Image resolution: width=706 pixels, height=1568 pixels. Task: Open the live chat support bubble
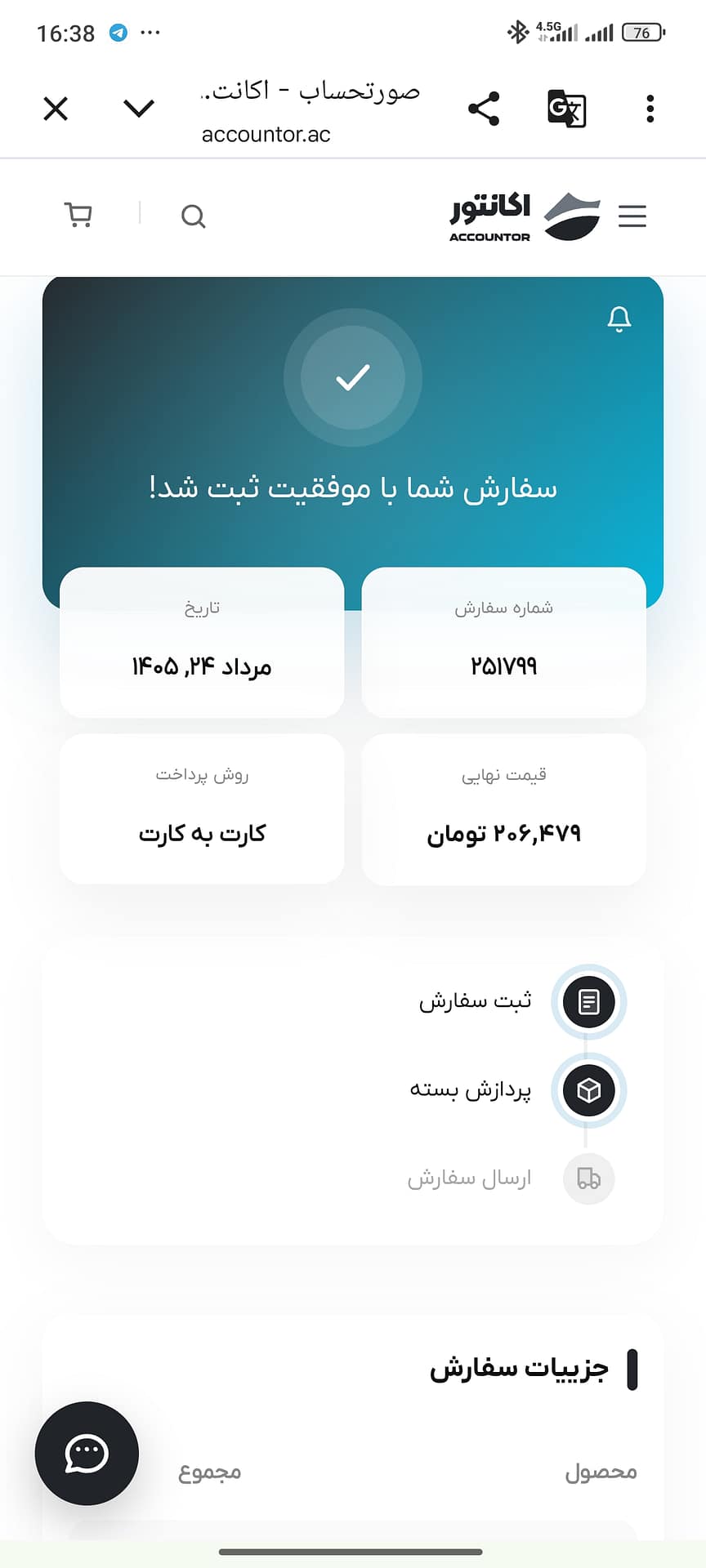(87, 1454)
